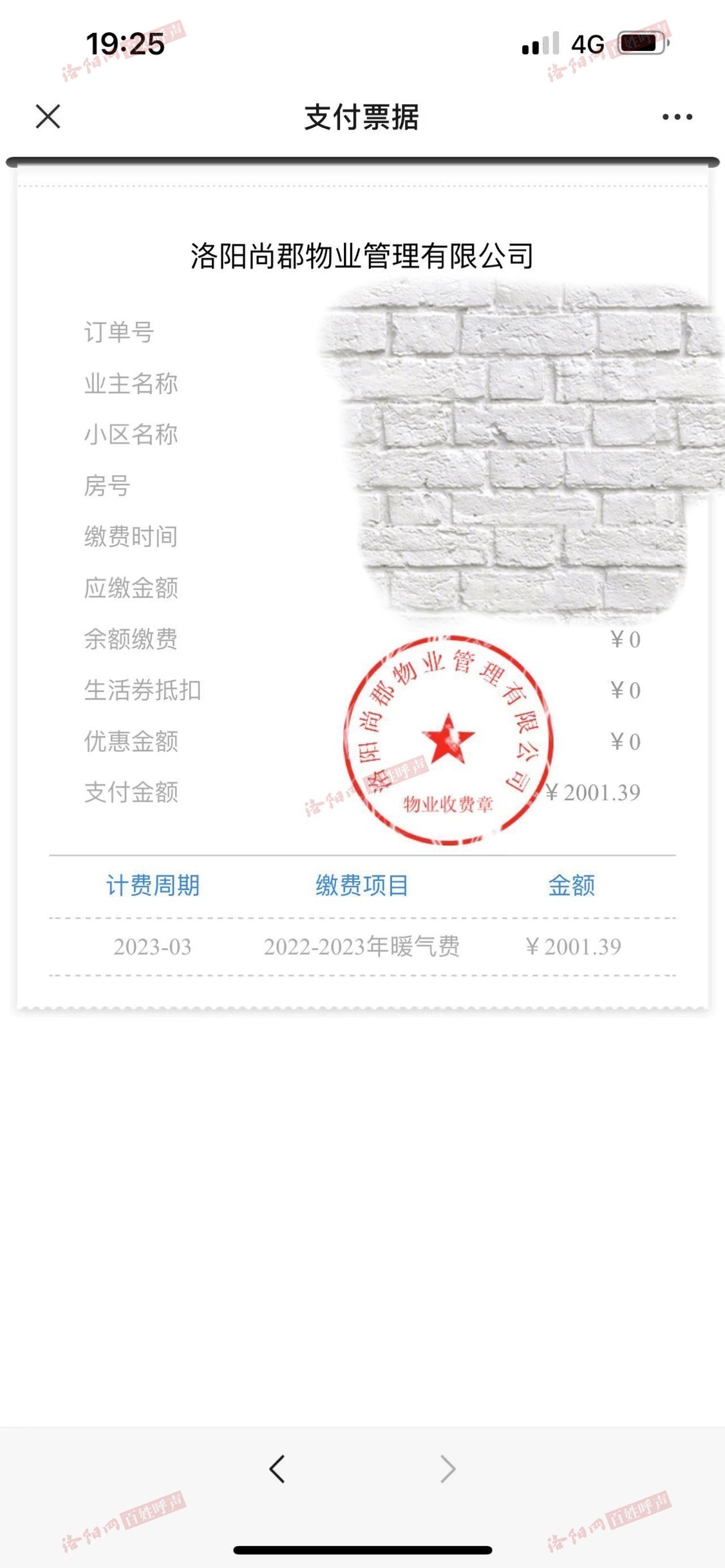The height and width of the screenshot is (1568, 725).
Task: Open the three-dot overflow menu
Action: point(677,117)
